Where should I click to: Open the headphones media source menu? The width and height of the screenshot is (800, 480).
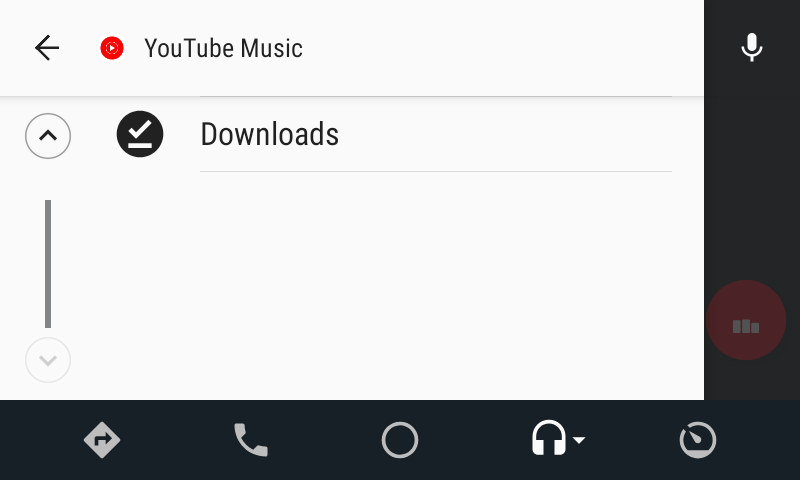[x=556, y=440]
